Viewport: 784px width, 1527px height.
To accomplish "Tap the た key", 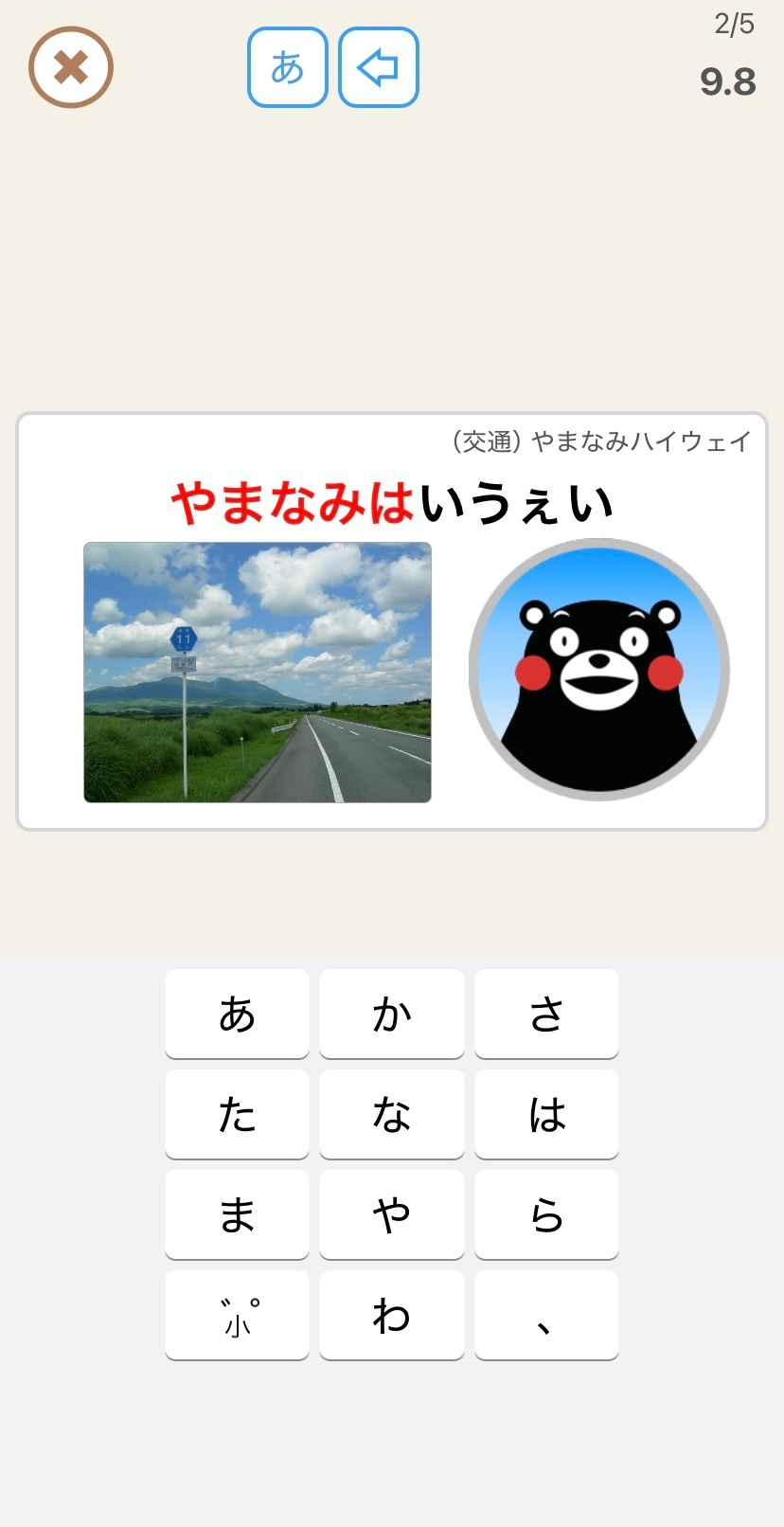I will (237, 1114).
